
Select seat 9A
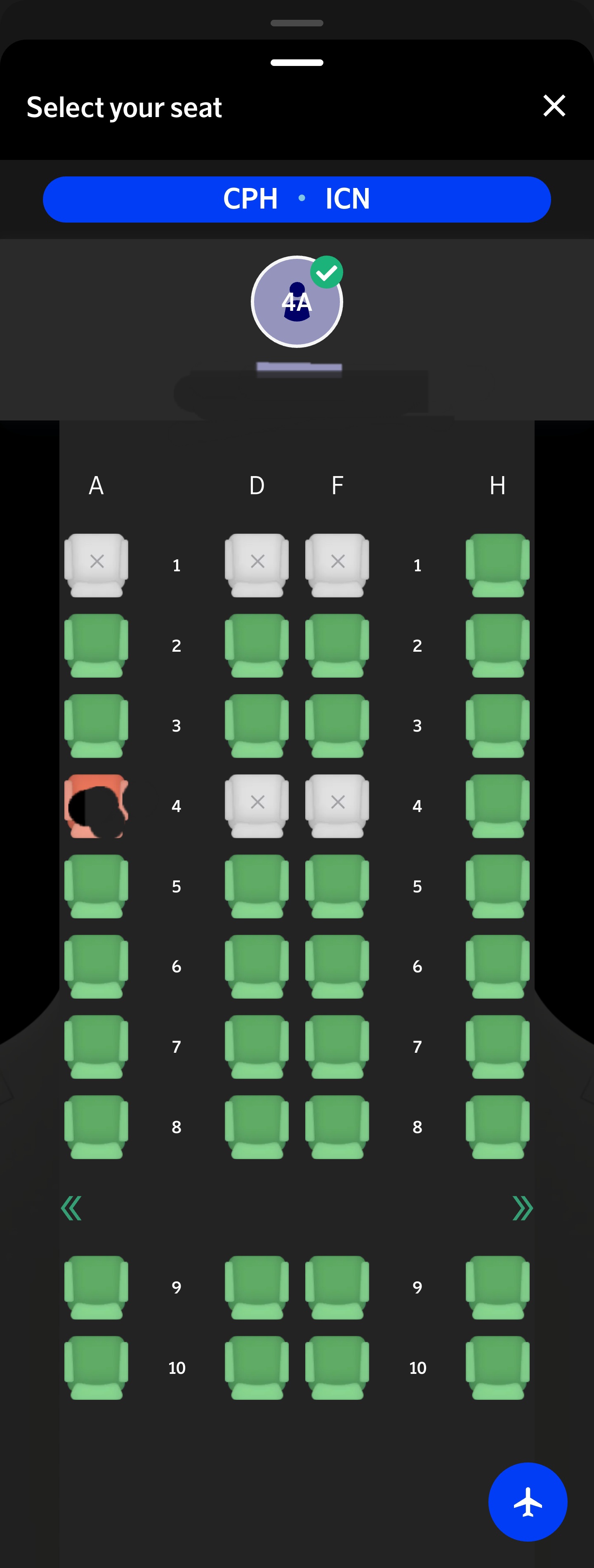(96, 1287)
